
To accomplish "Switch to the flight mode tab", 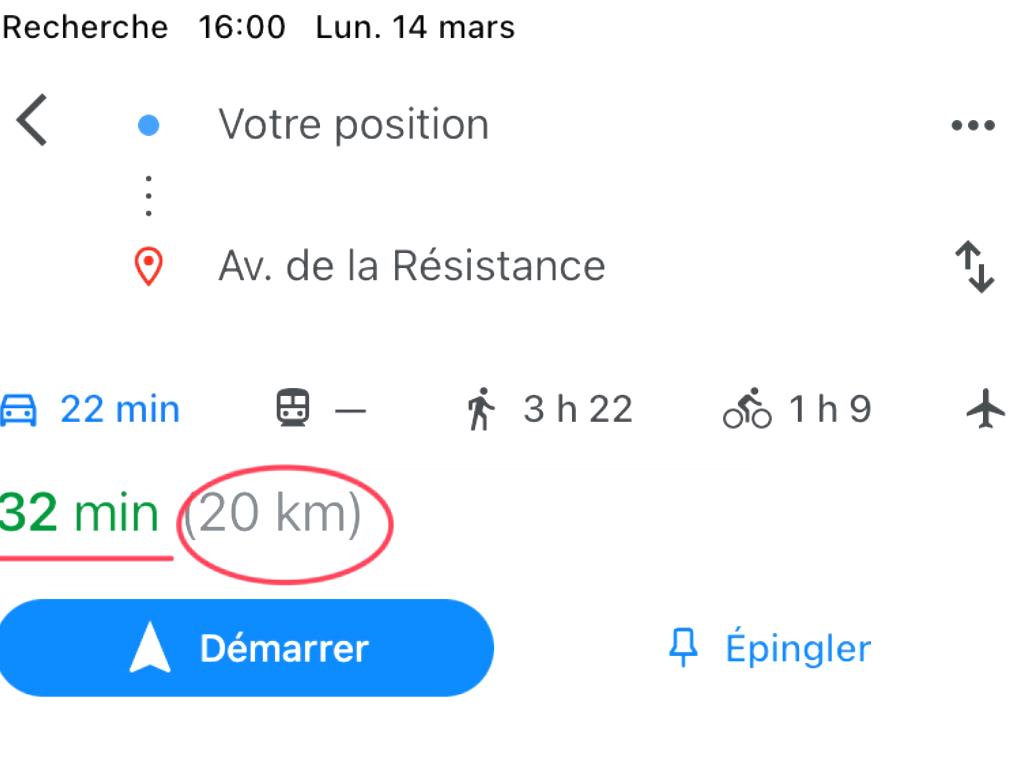I will click(x=986, y=409).
